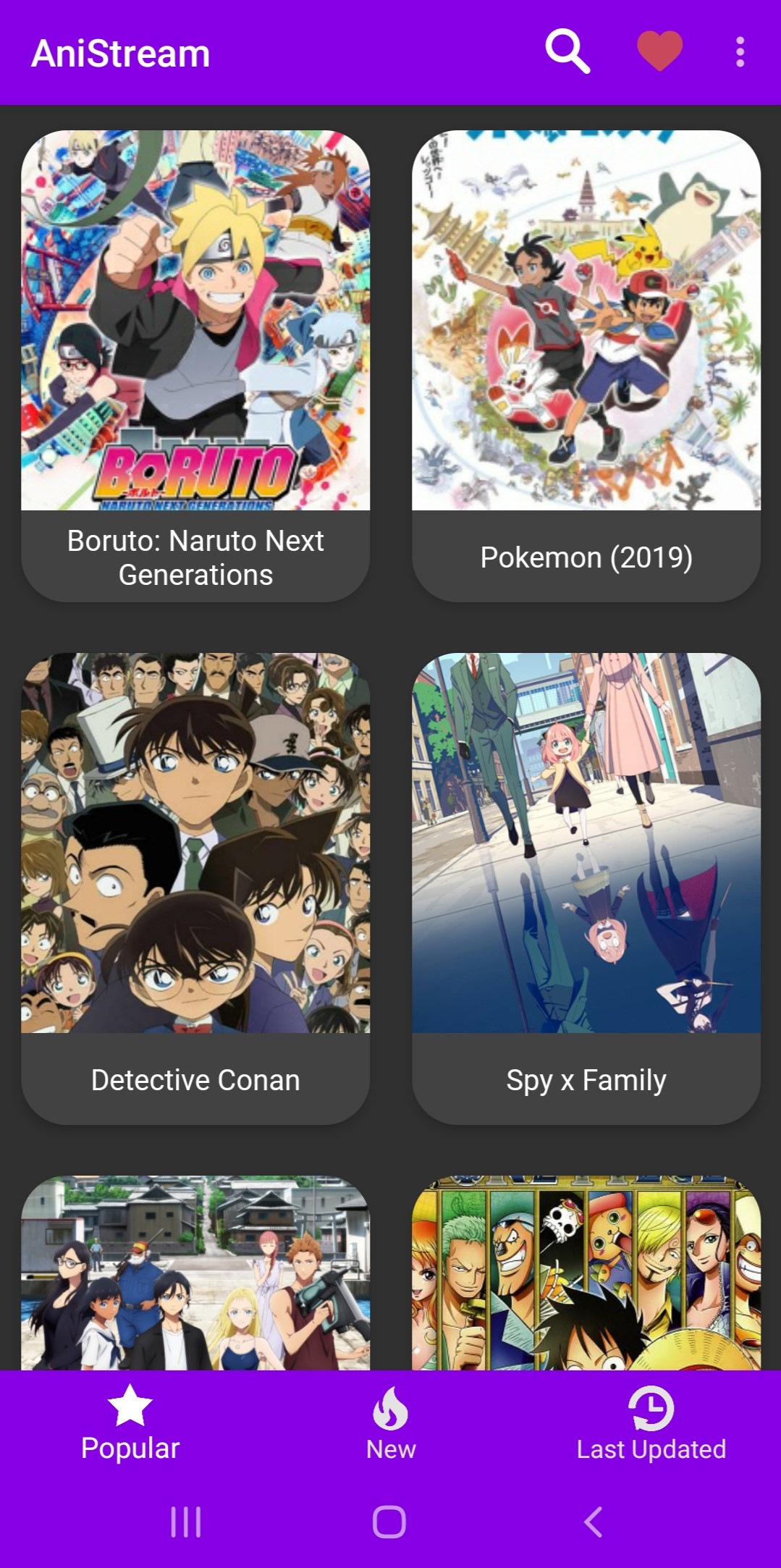Open the One Piece poster tile

point(586,1273)
